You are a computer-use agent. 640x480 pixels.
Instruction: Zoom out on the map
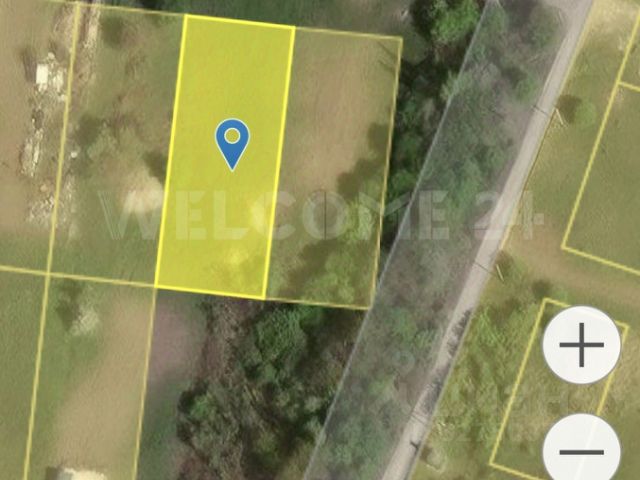(581, 450)
